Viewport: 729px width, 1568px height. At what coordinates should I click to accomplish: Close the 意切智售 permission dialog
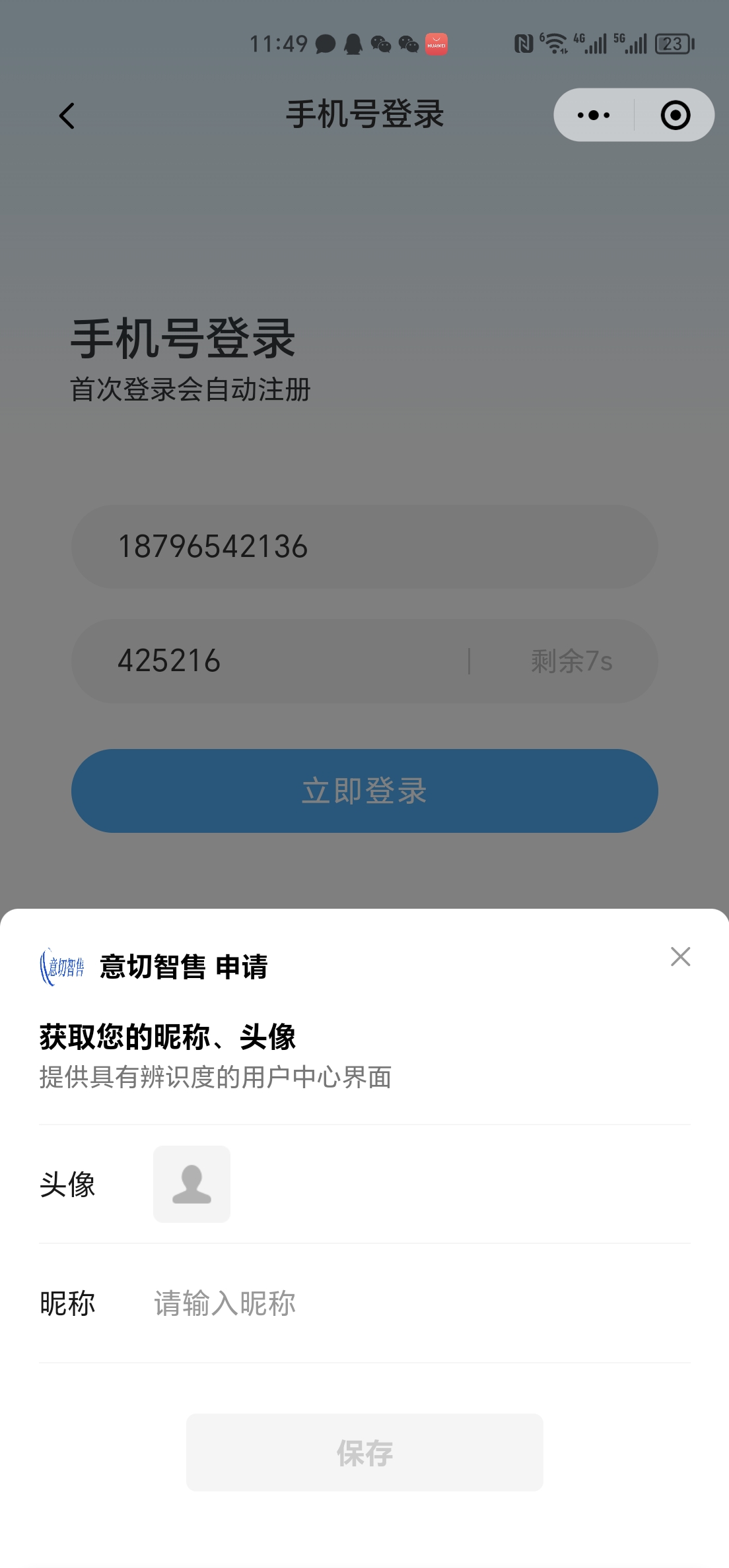680,956
